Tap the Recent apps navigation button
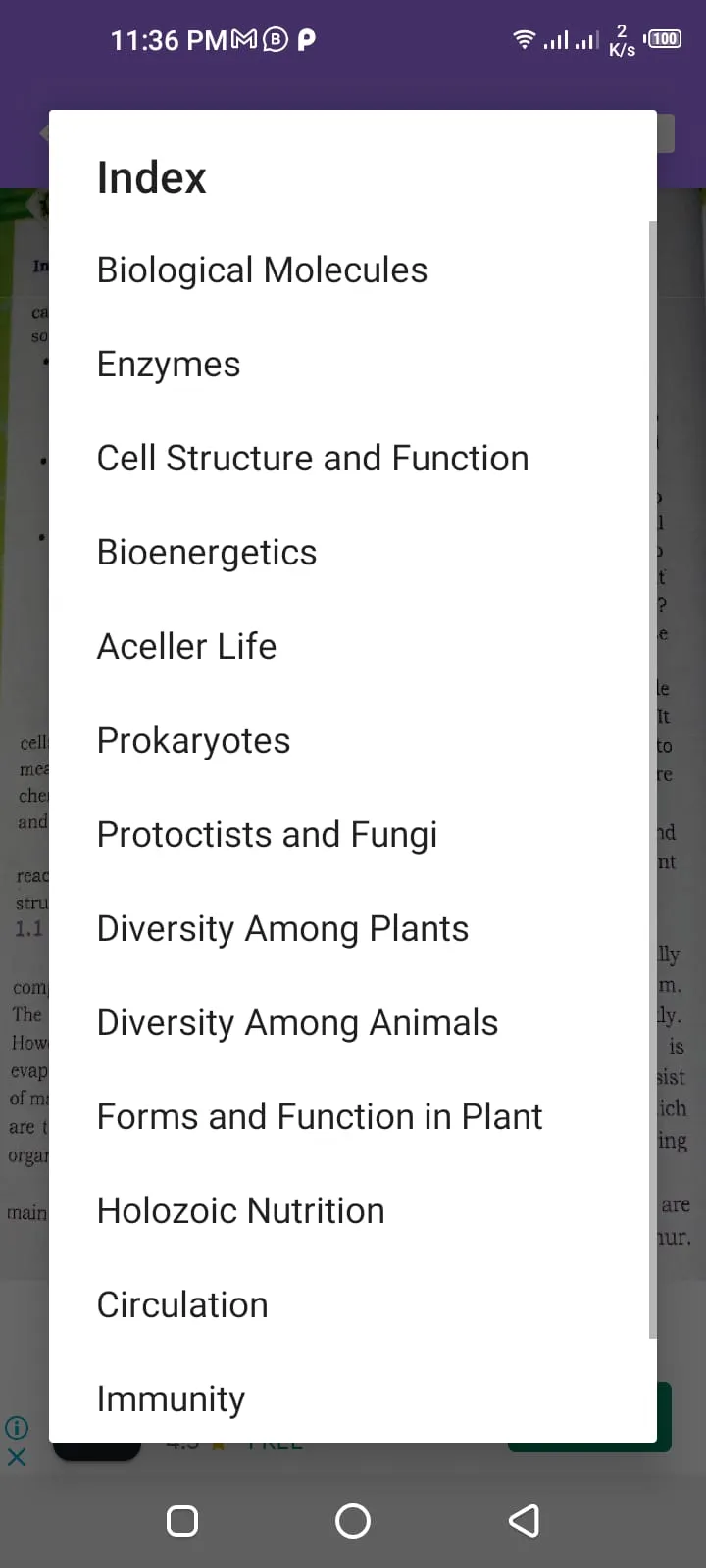The width and height of the screenshot is (706, 1568). 182,1521
